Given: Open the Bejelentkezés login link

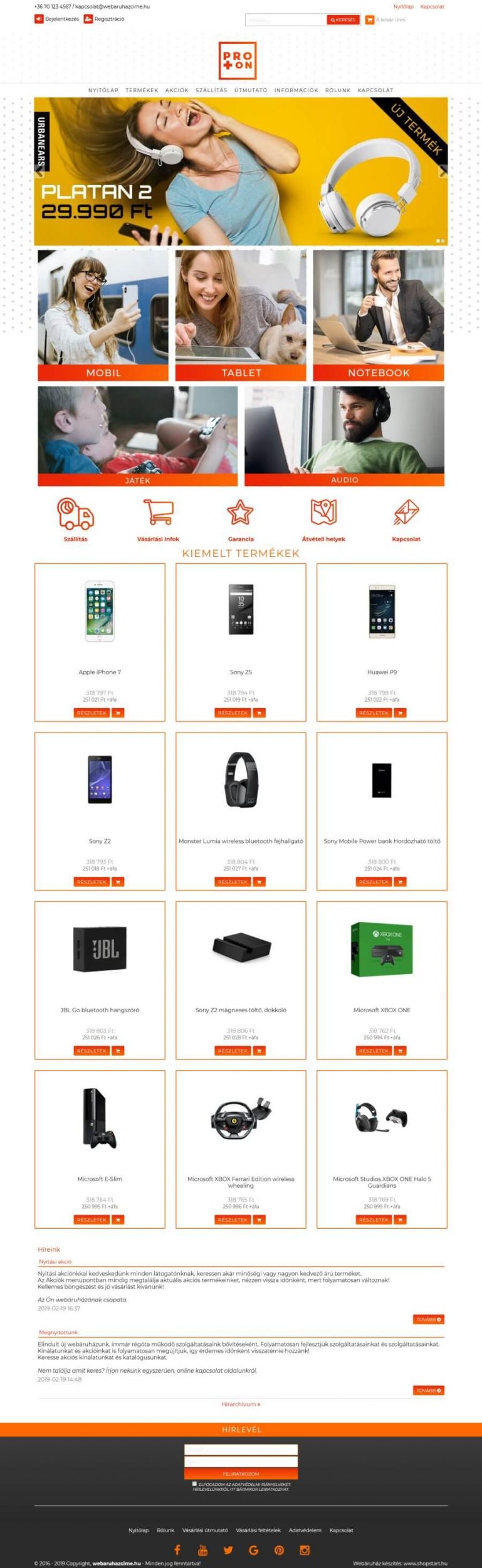Looking at the screenshot, I should pyautogui.click(x=57, y=19).
